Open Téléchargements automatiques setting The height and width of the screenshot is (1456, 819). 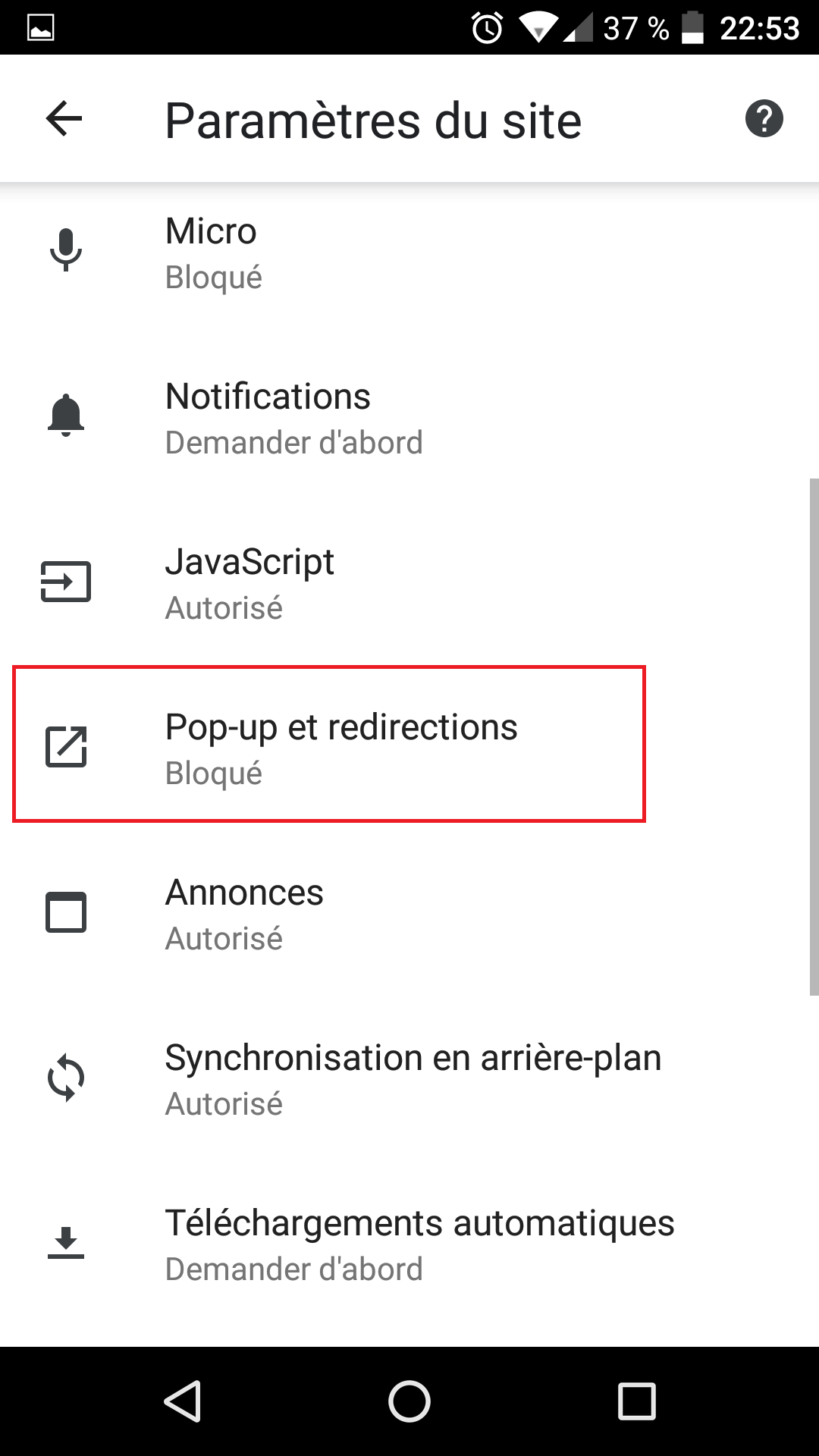point(409,1244)
